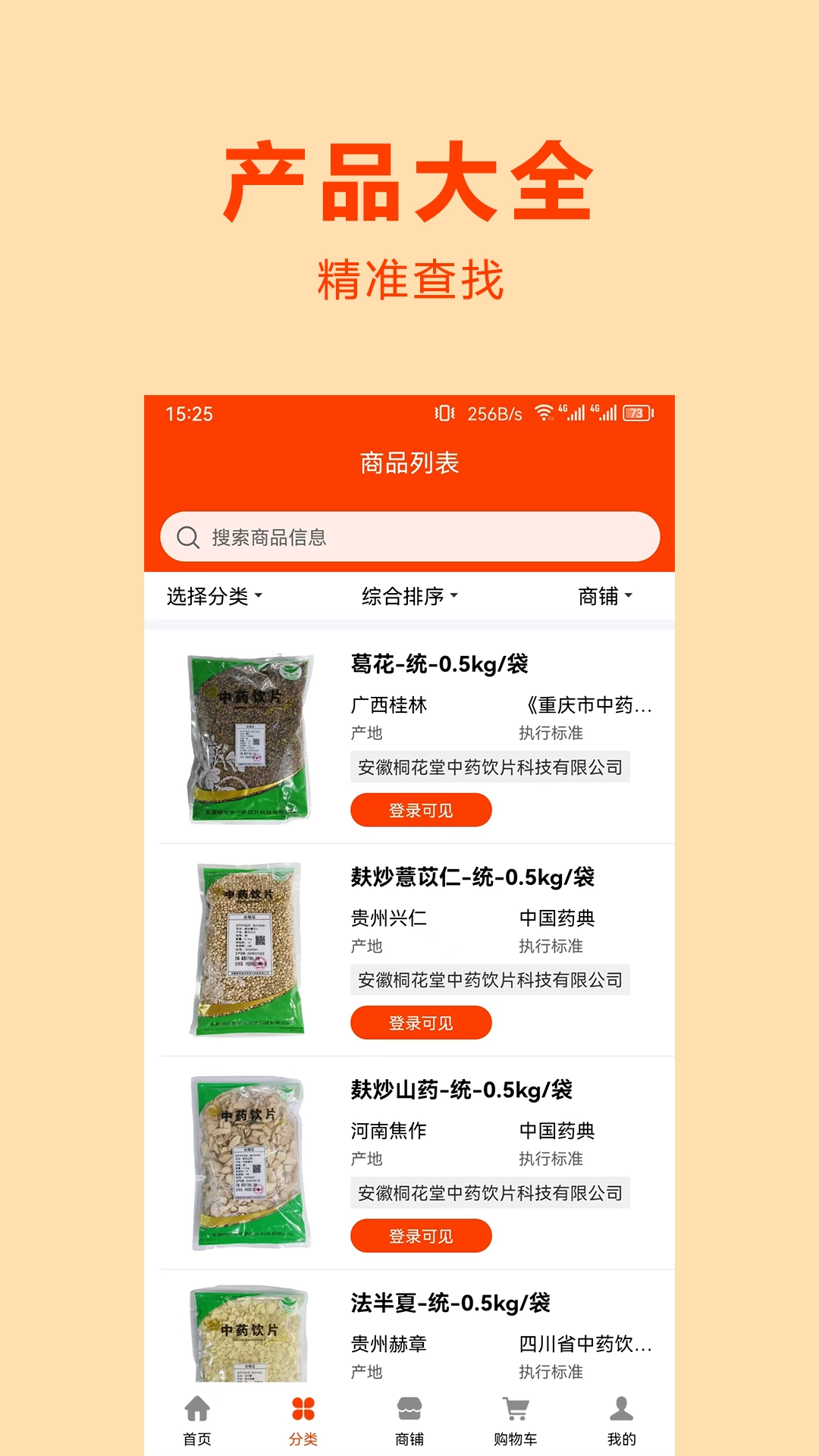Click the battery level progress indicator

click(635, 414)
